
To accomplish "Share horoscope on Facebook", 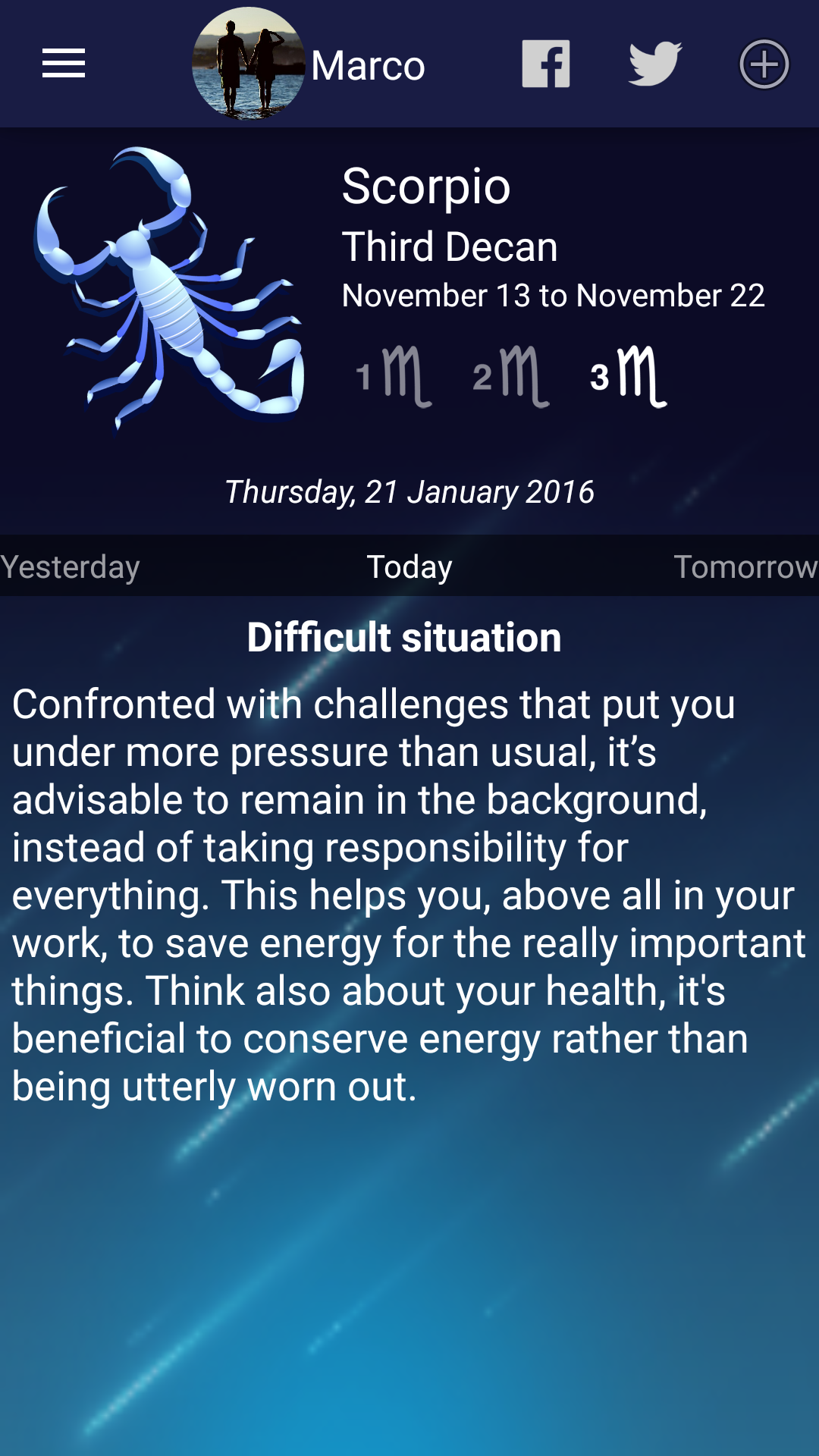I will pos(546,64).
